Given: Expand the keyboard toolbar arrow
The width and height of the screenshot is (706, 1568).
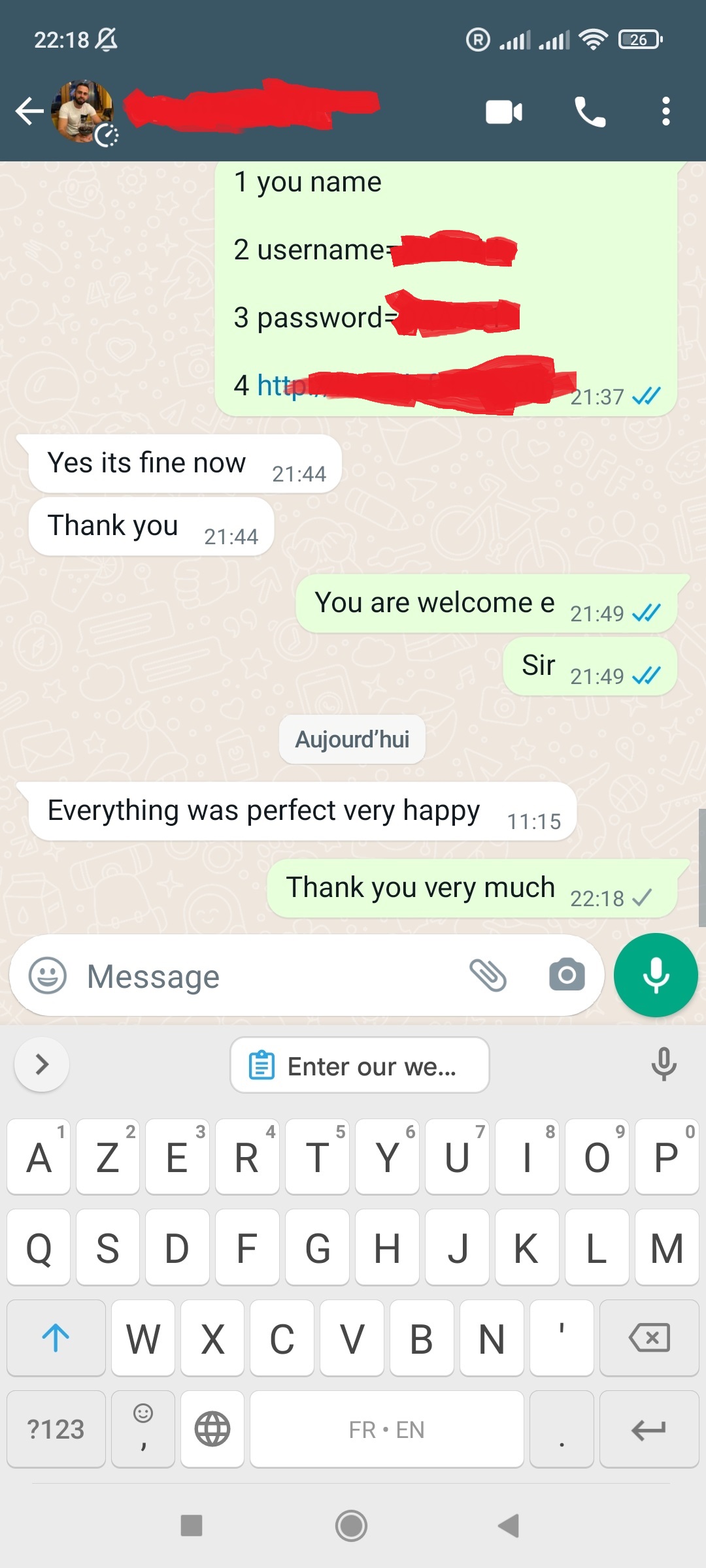Looking at the screenshot, I should pos(42,1064).
